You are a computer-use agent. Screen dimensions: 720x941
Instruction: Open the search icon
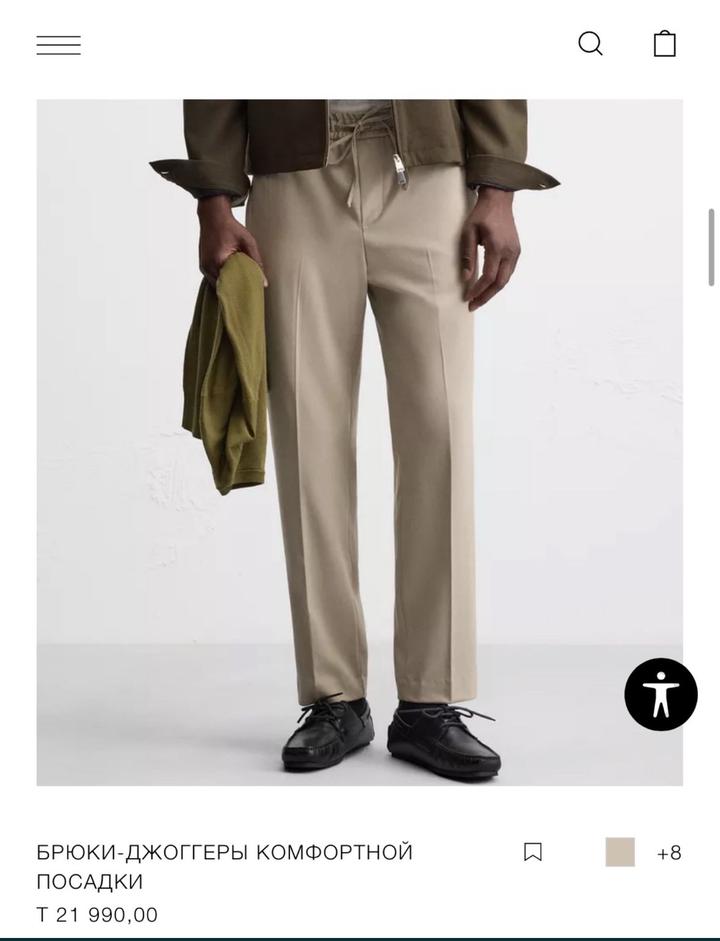coord(591,44)
